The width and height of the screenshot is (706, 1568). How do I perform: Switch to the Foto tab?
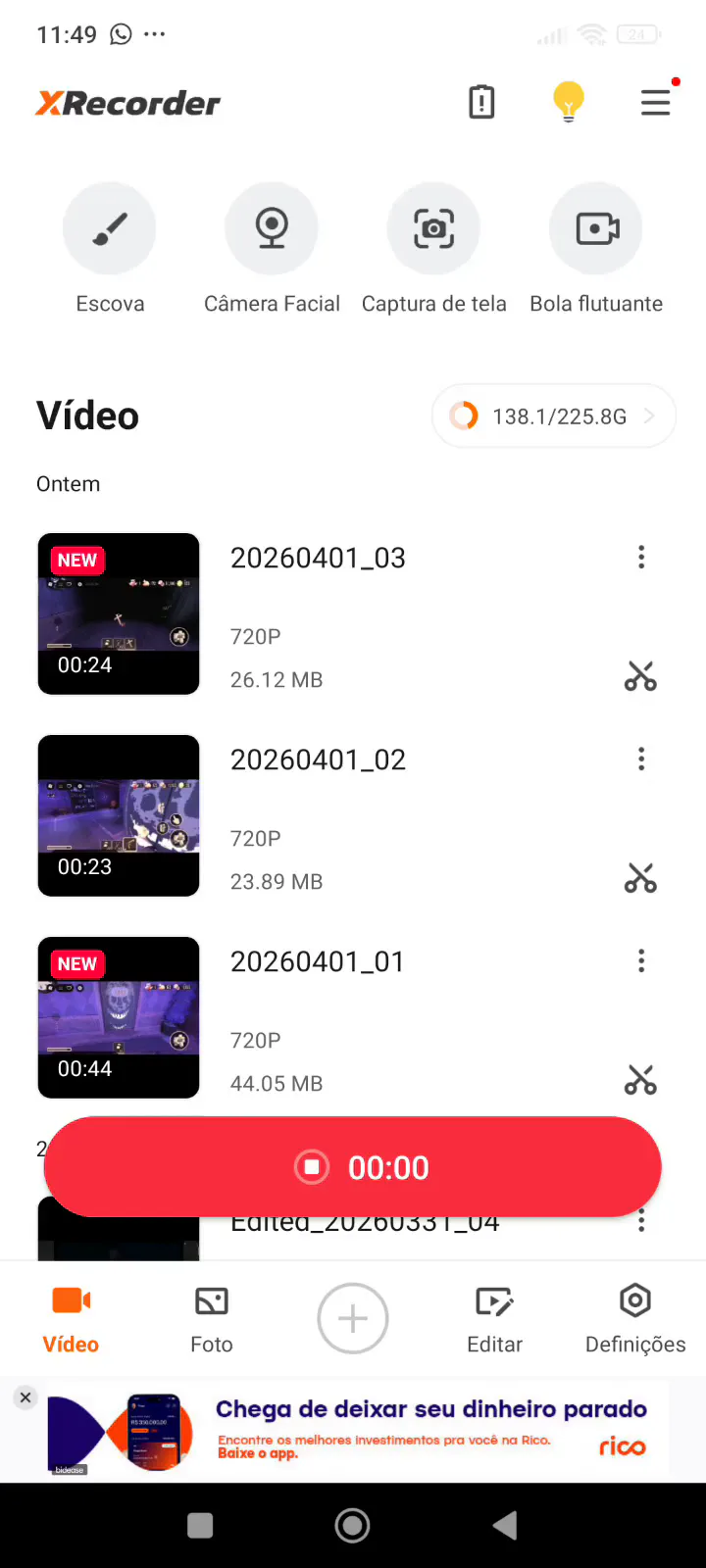212,1318
